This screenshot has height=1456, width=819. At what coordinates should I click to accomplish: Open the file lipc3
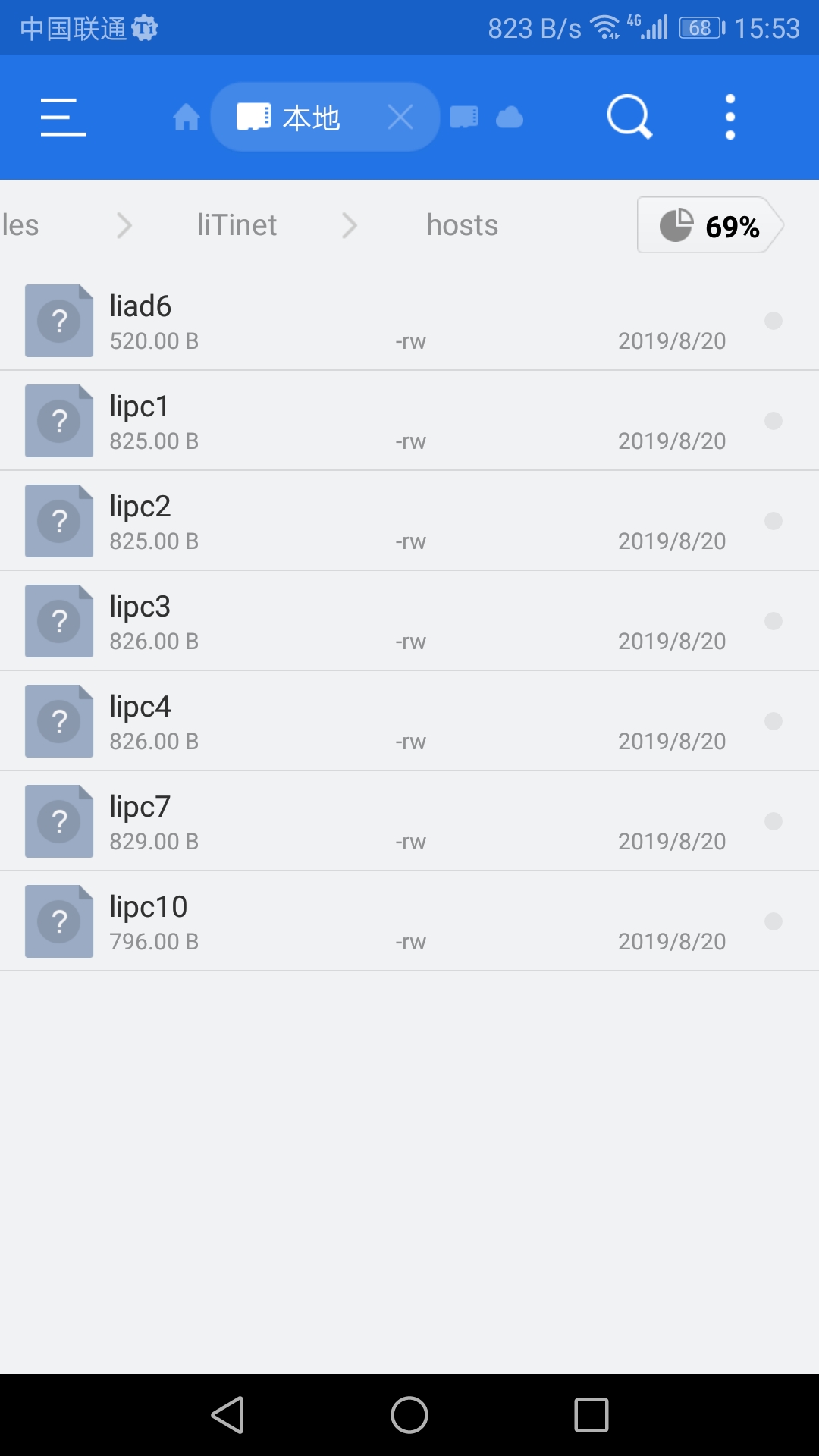click(409, 621)
